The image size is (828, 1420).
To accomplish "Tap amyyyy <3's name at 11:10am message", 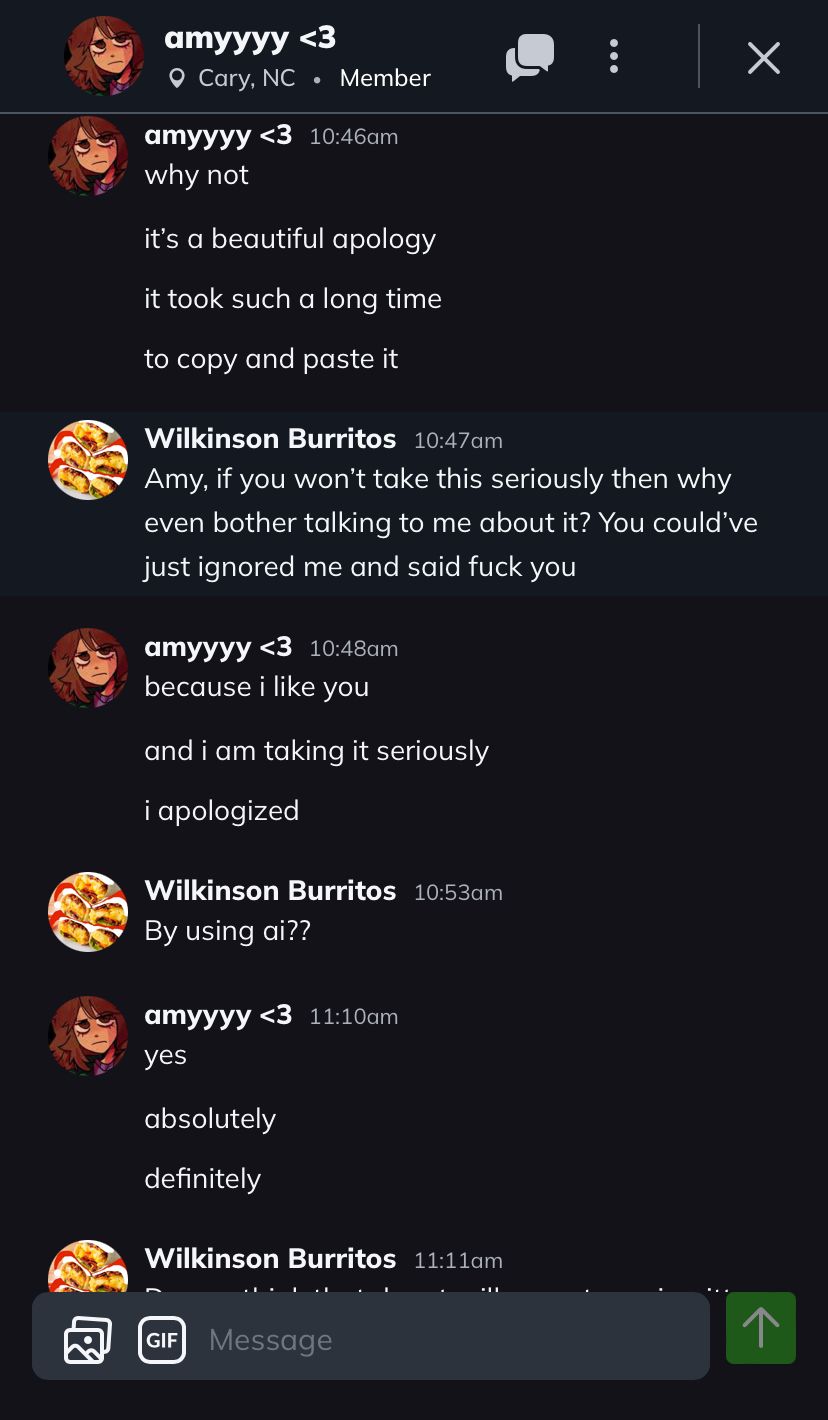I will (218, 1015).
